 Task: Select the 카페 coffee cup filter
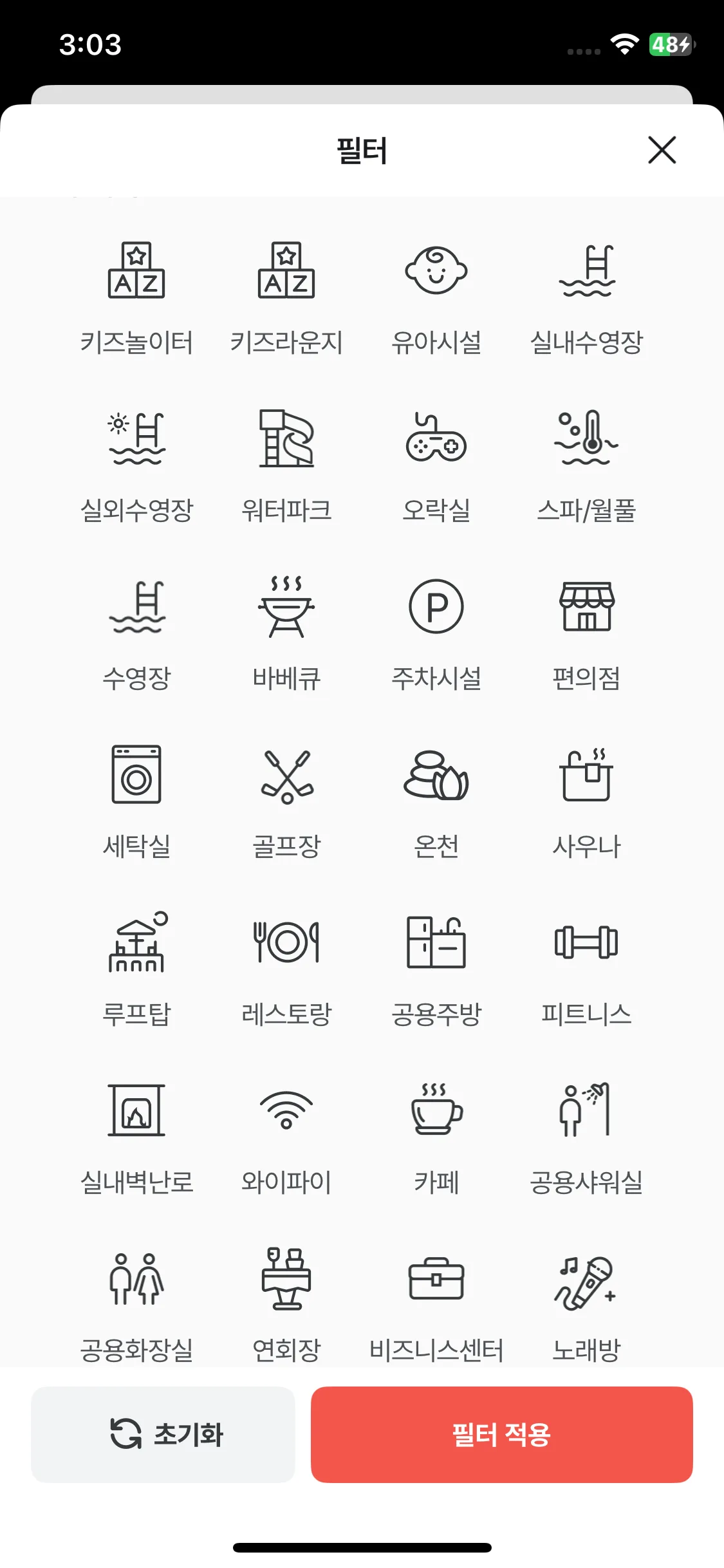[437, 1114]
